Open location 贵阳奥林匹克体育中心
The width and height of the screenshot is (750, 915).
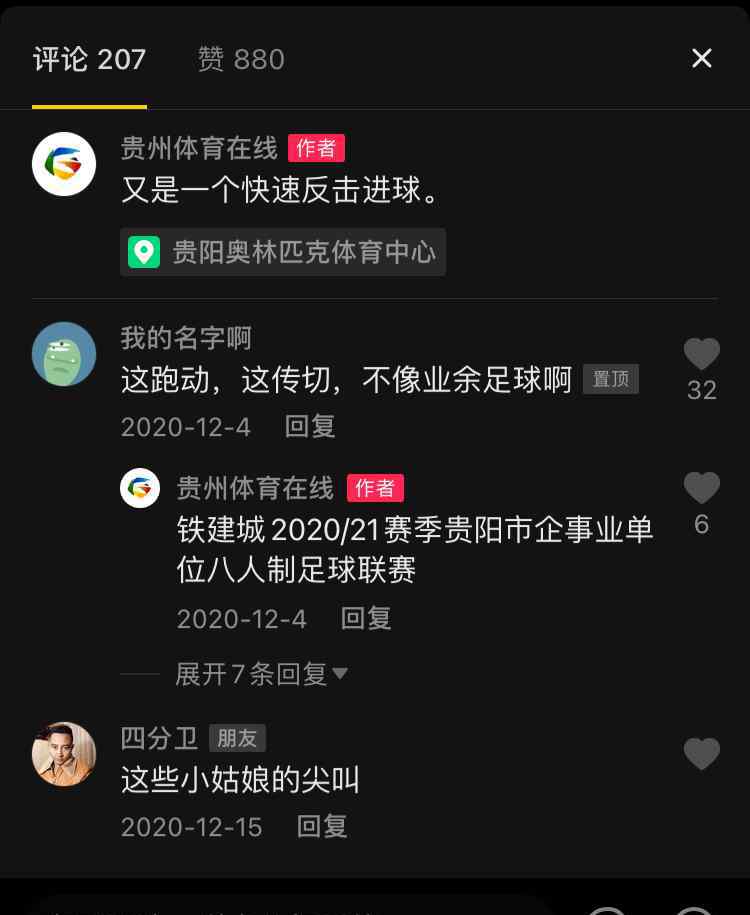click(283, 252)
